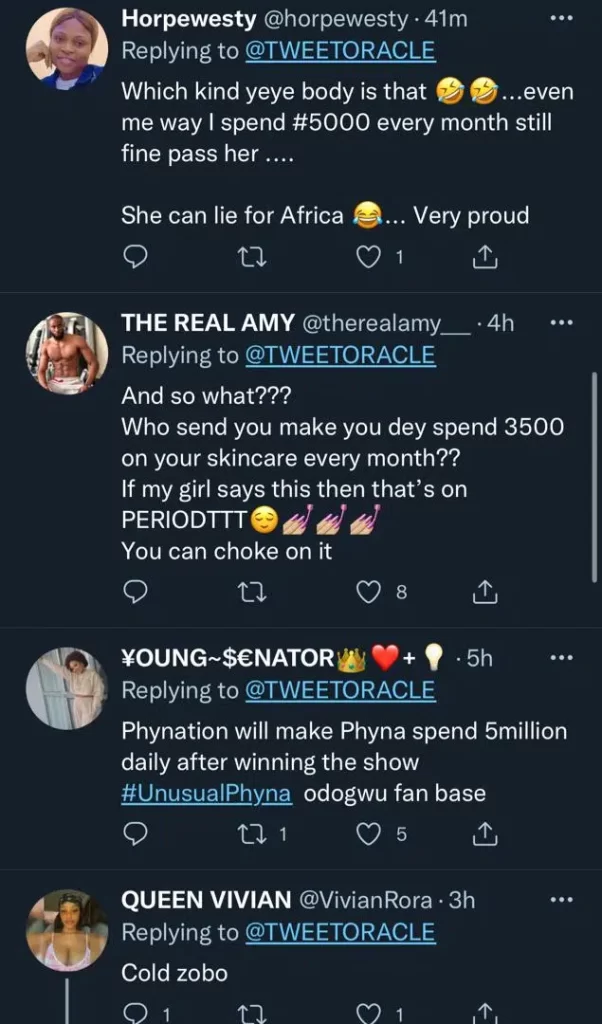The image size is (602, 1024).
Task: Like Horpewesty's tweet
Action: tap(370, 258)
